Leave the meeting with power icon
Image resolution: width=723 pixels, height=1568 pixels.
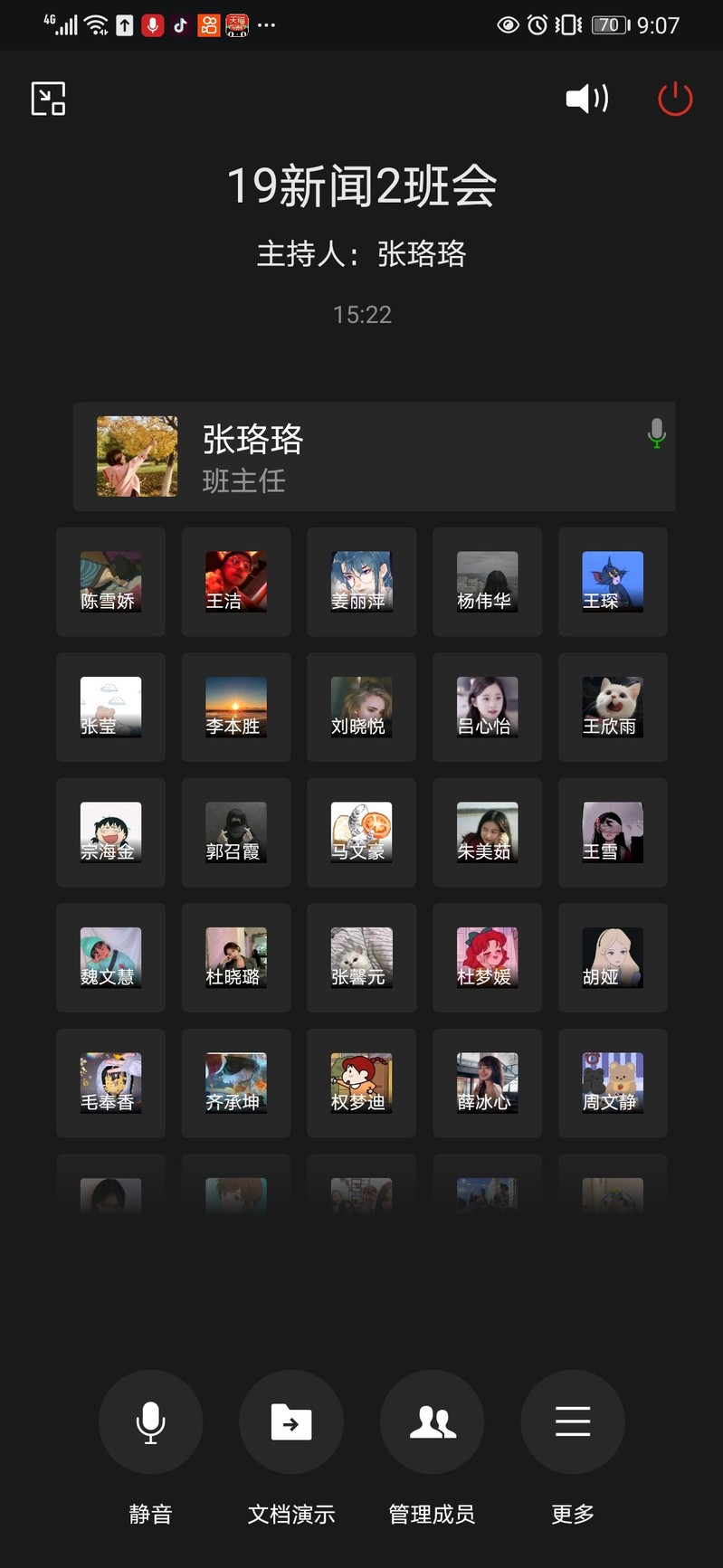pyautogui.click(x=675, y=99)
